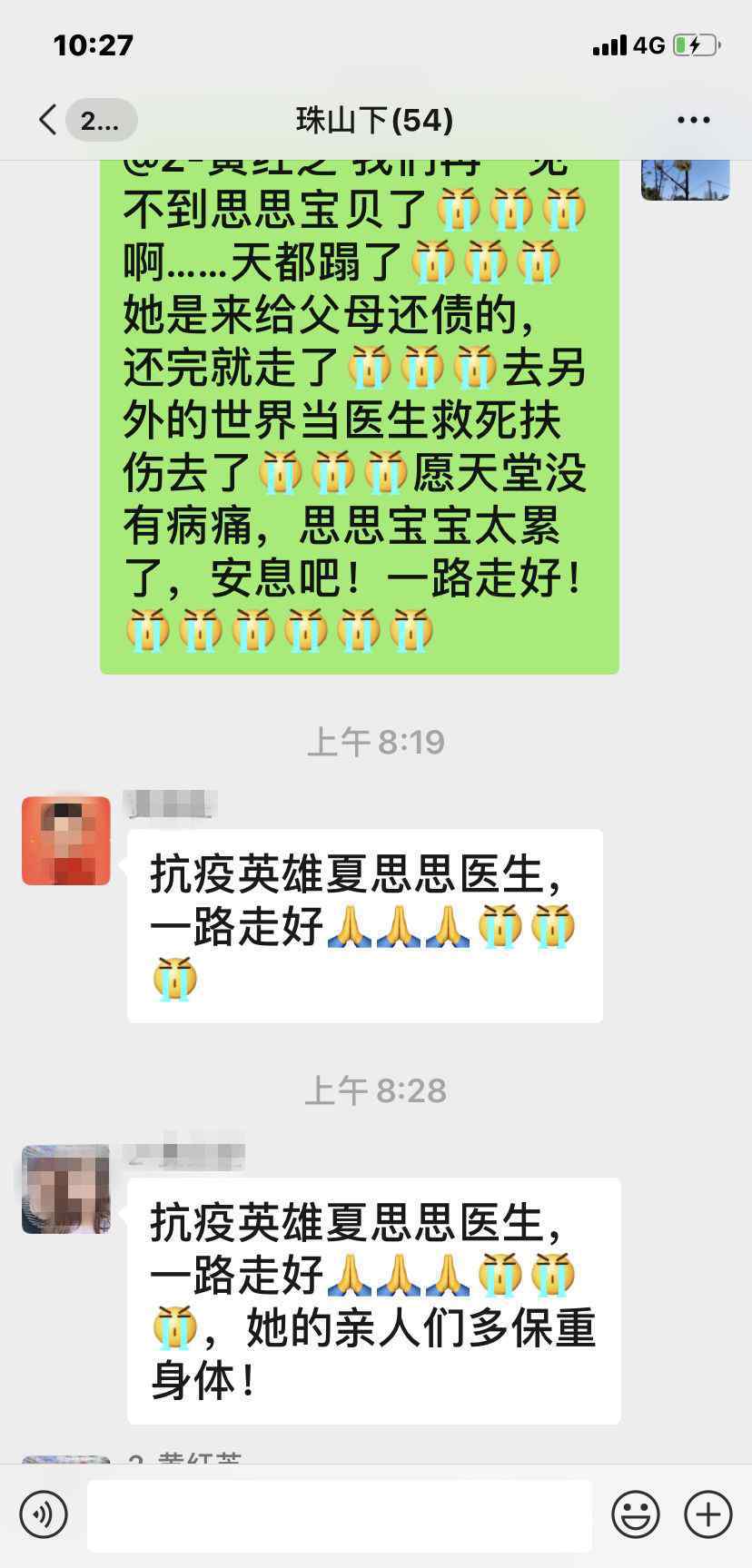Tap the message text field
The height and width of the screenshot is (1568, 752).
click(340, 1514)
